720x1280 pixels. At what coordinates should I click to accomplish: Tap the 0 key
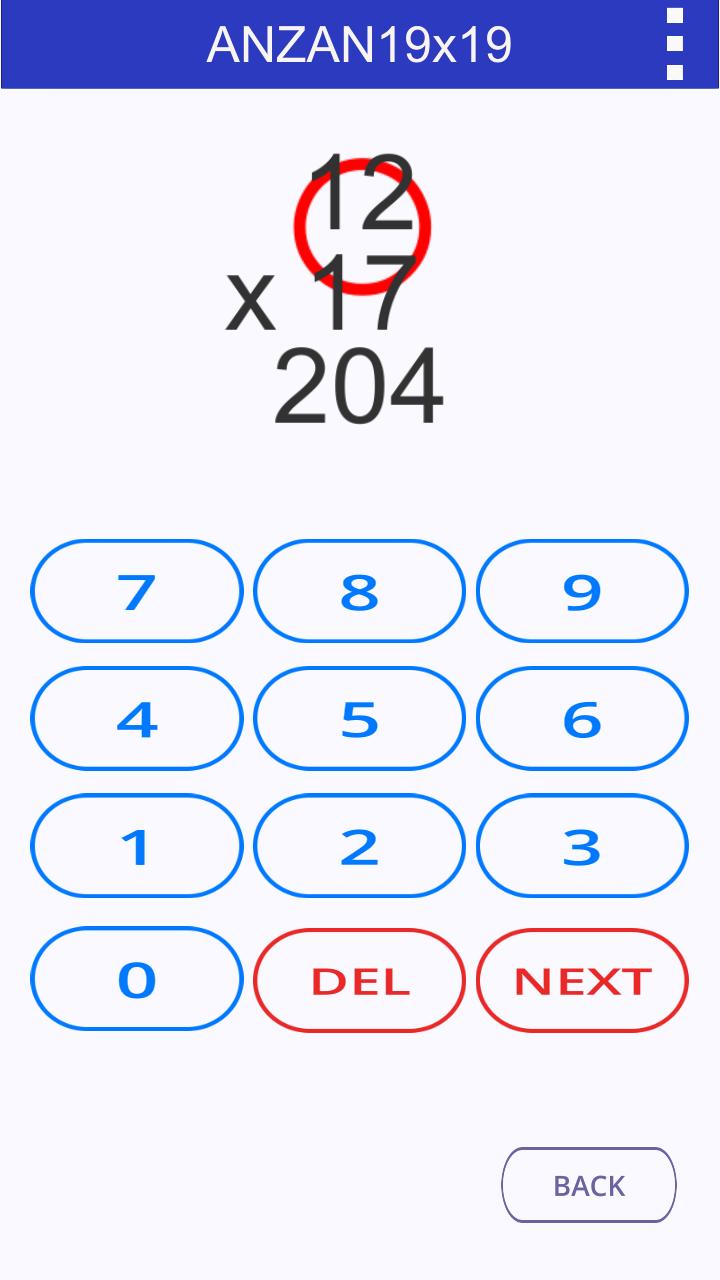coord(137,979)
